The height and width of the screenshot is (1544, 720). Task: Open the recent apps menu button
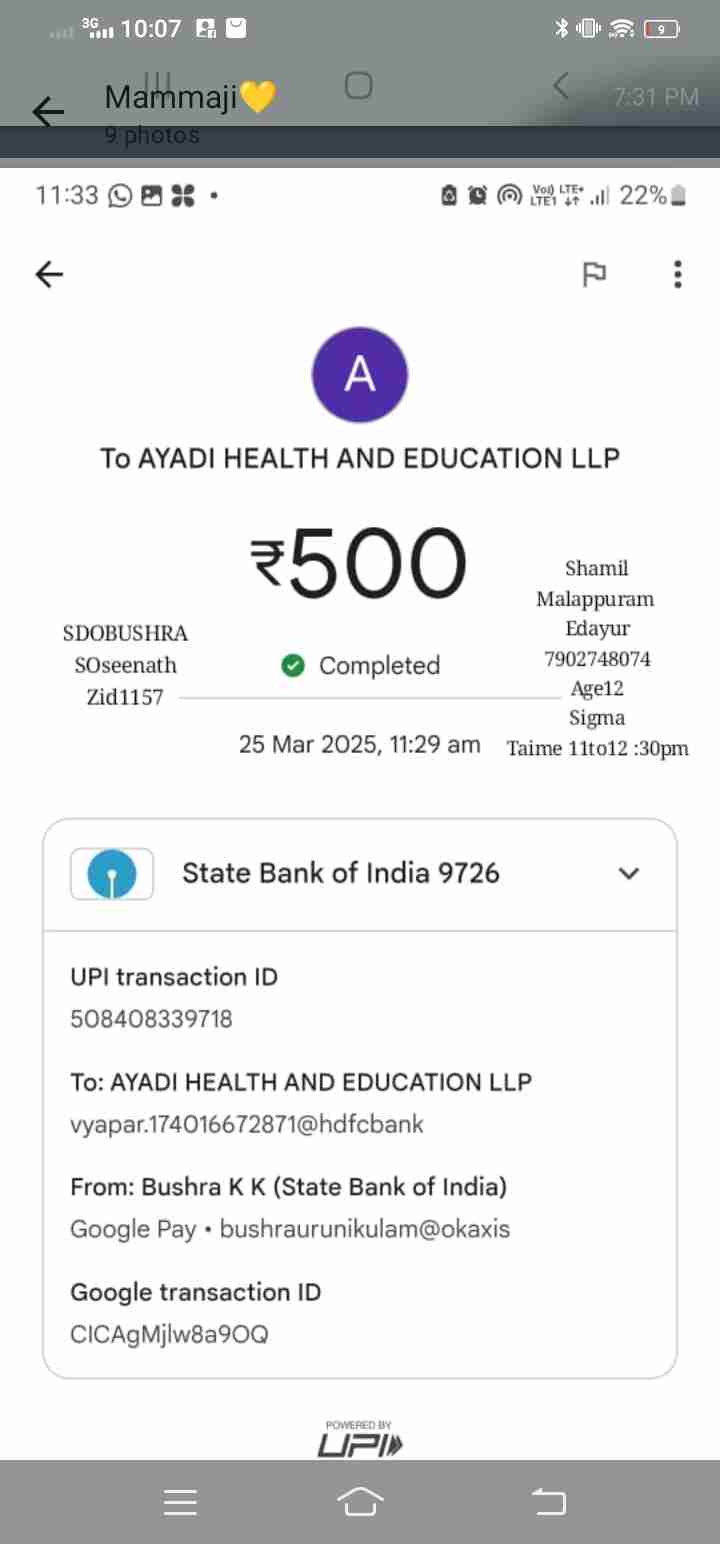coord(180,1501)
